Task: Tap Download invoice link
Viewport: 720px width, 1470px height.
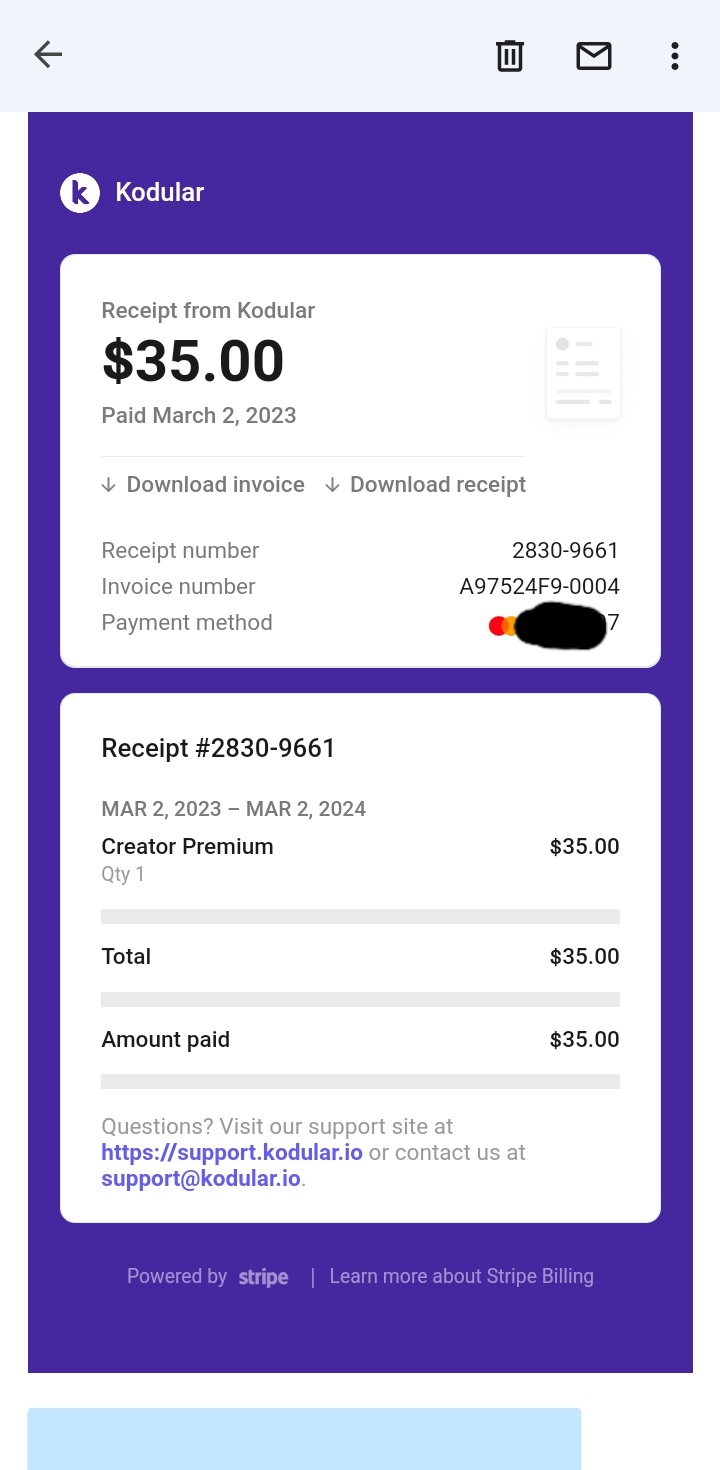Action: [x=203, y=485]
